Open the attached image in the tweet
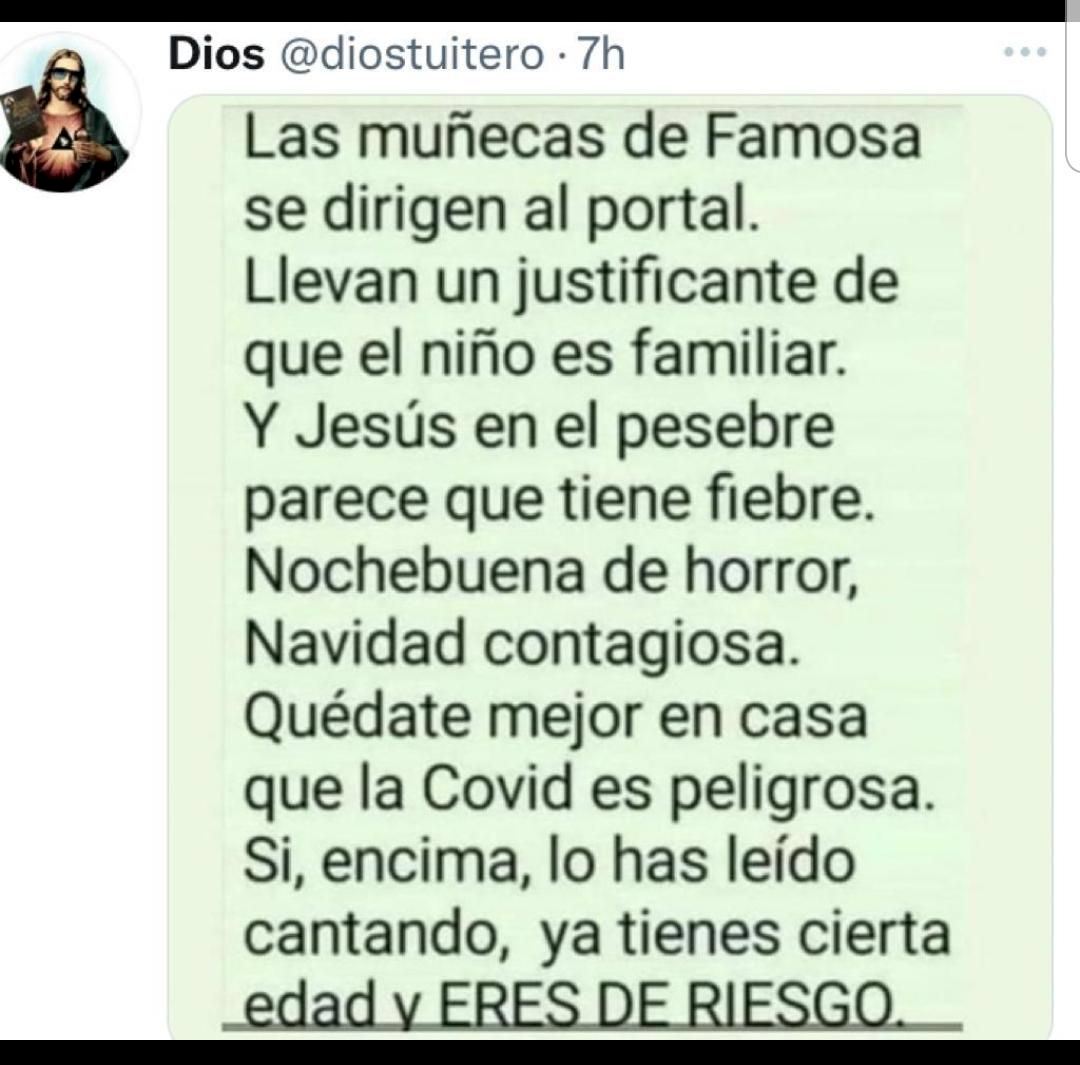1080x1065 pixels. (x=608, y=560)
